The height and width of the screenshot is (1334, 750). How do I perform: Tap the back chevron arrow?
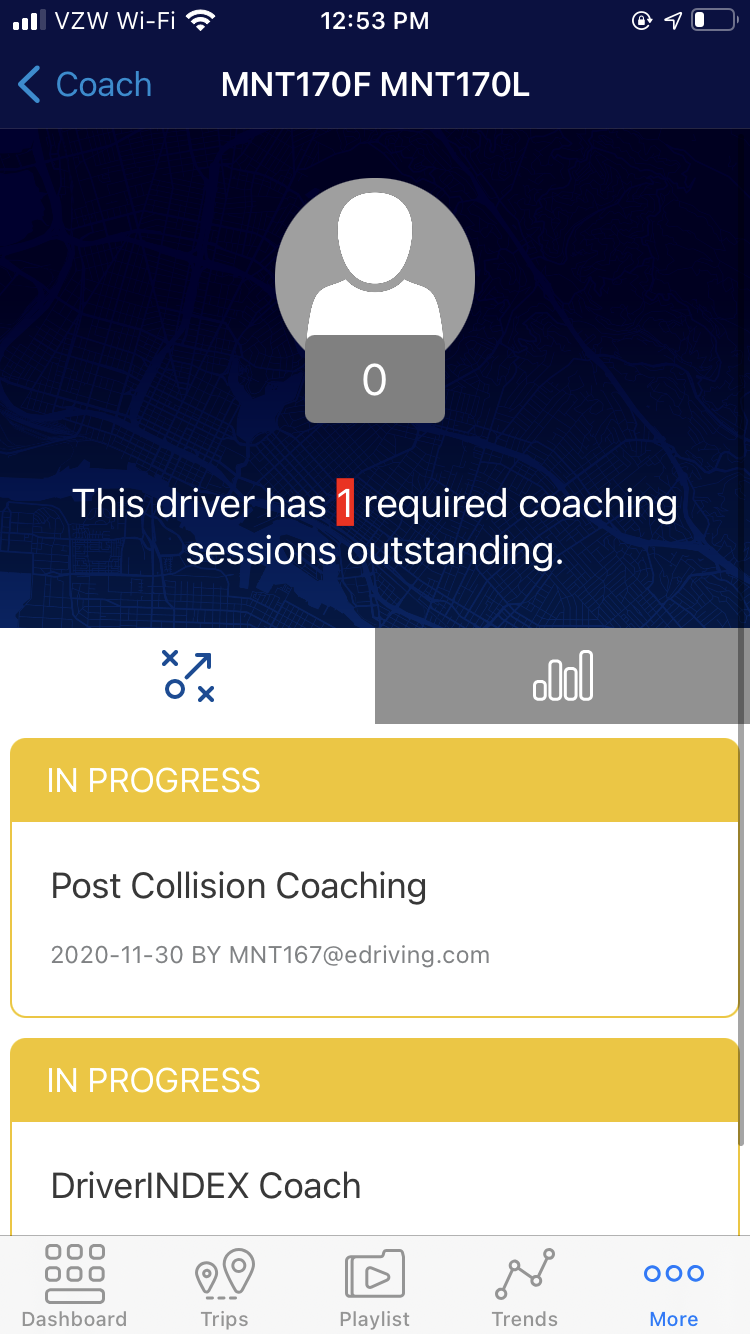[27, 85]
